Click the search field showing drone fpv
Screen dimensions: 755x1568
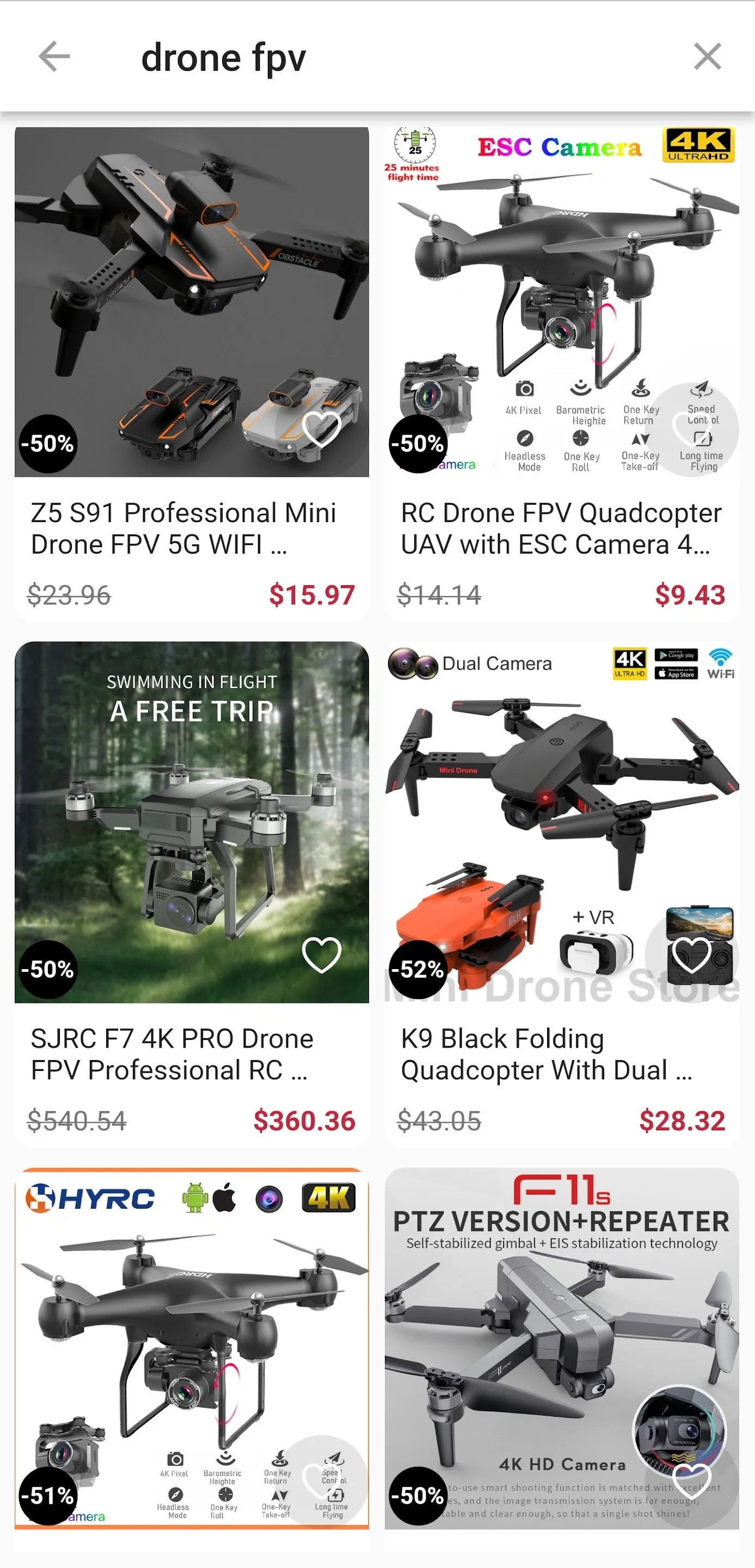[x=225, y=57]
